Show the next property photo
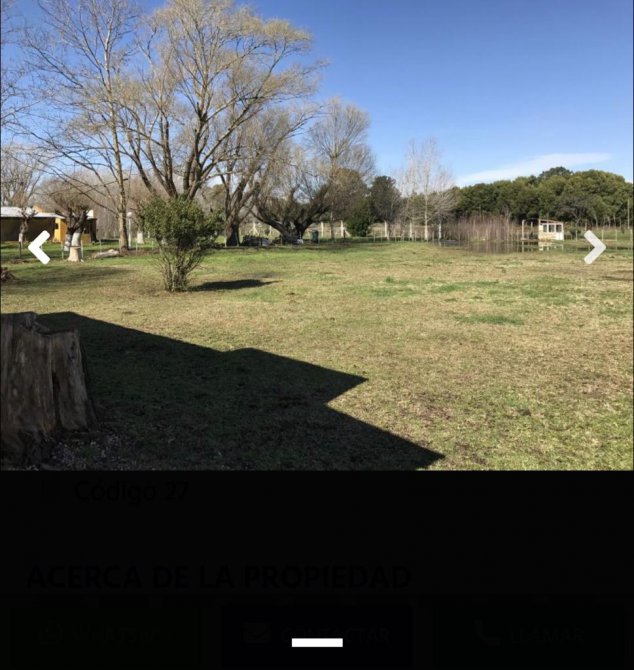 594,247
